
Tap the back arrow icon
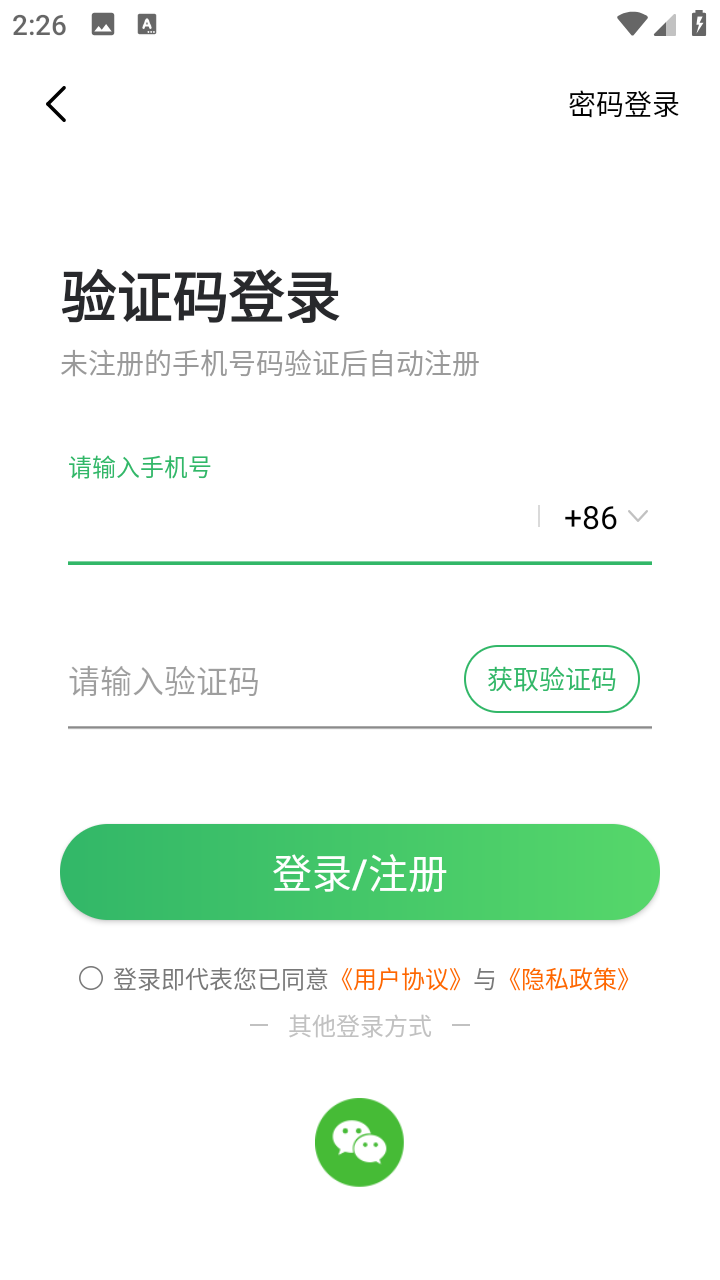tap(55, 103)
